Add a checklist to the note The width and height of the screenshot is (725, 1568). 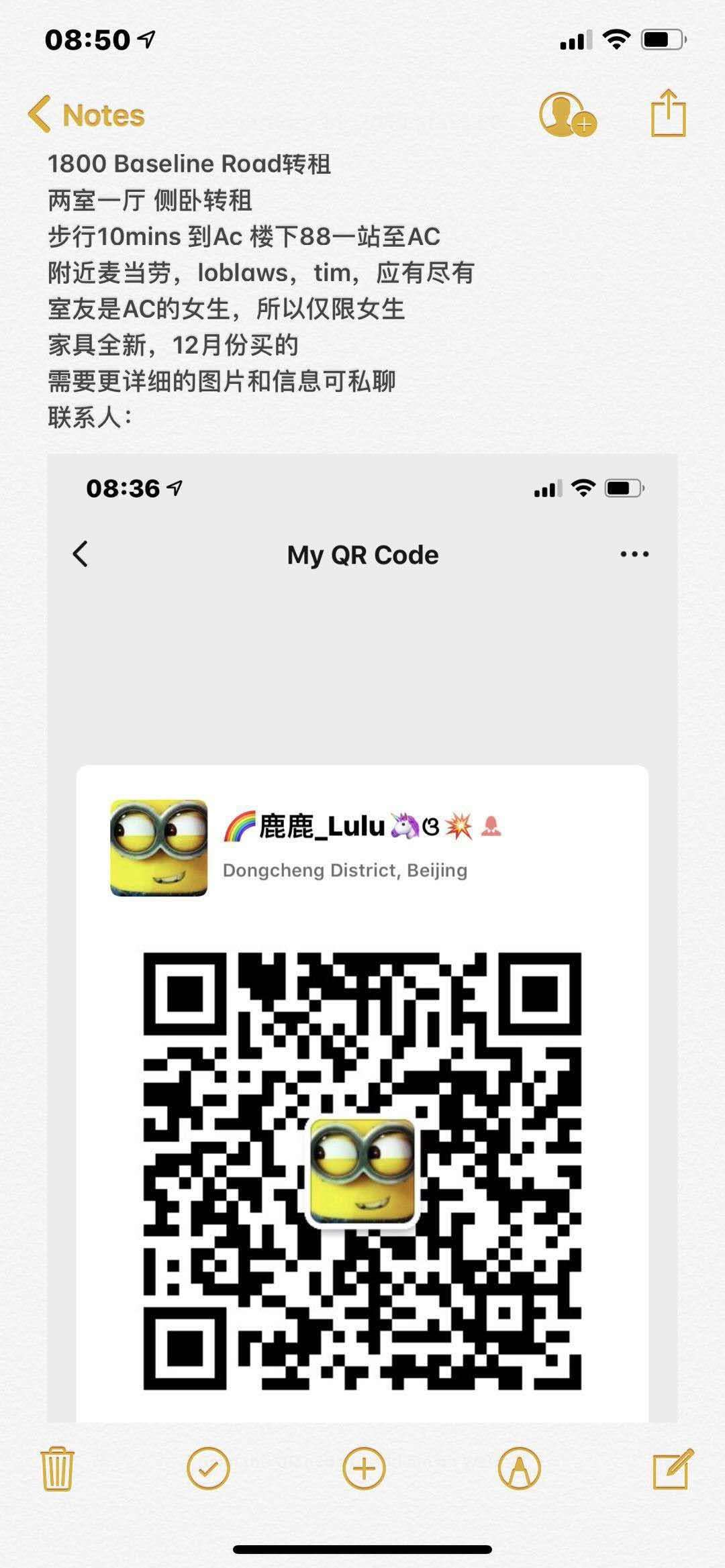coord(208,1469)
